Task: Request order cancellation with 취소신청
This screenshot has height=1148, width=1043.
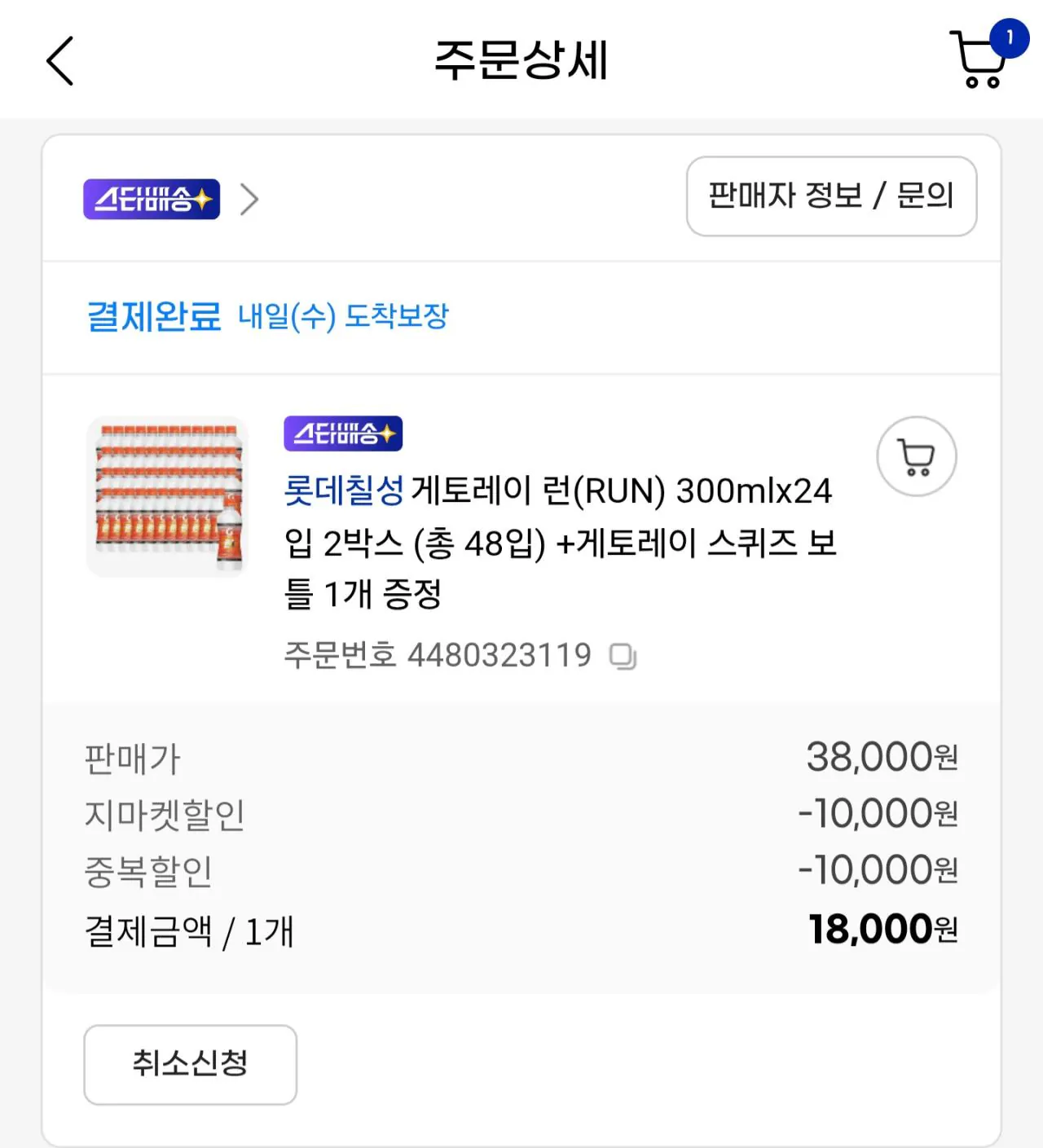Action: [x=190, y=1064]
